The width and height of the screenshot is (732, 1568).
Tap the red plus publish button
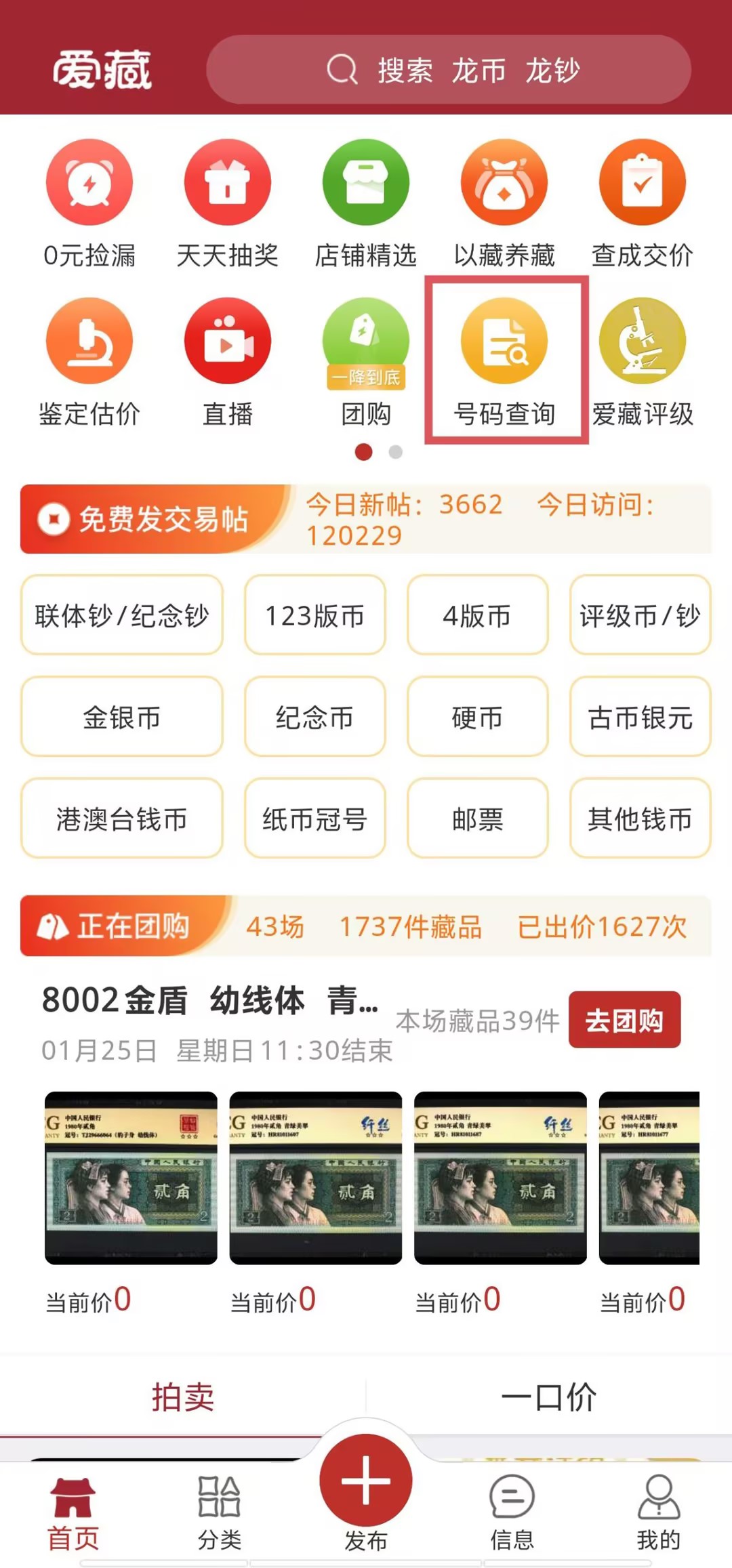click(x=366, y=1481)
